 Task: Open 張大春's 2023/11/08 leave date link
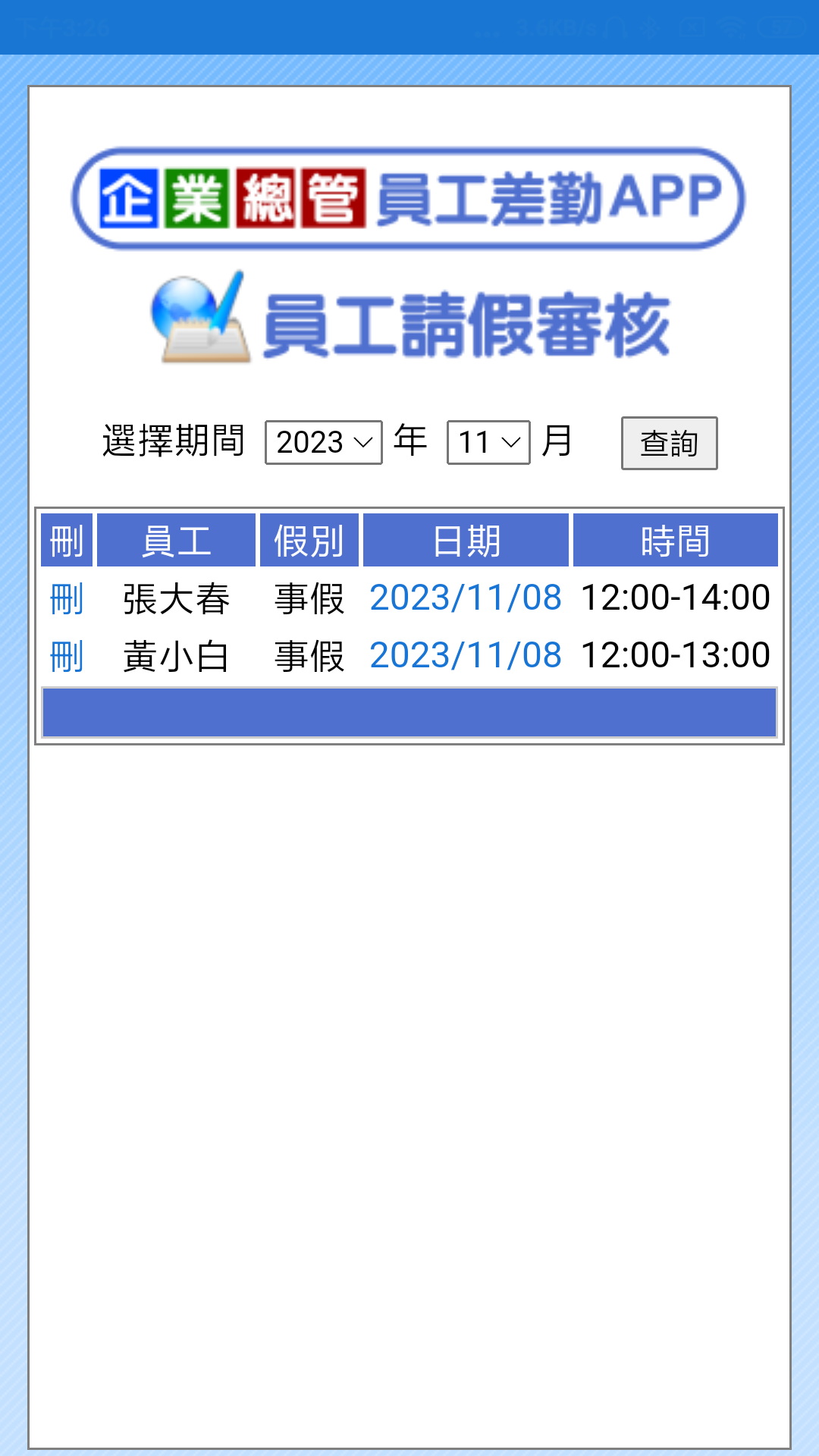click(x=466, y=598)
